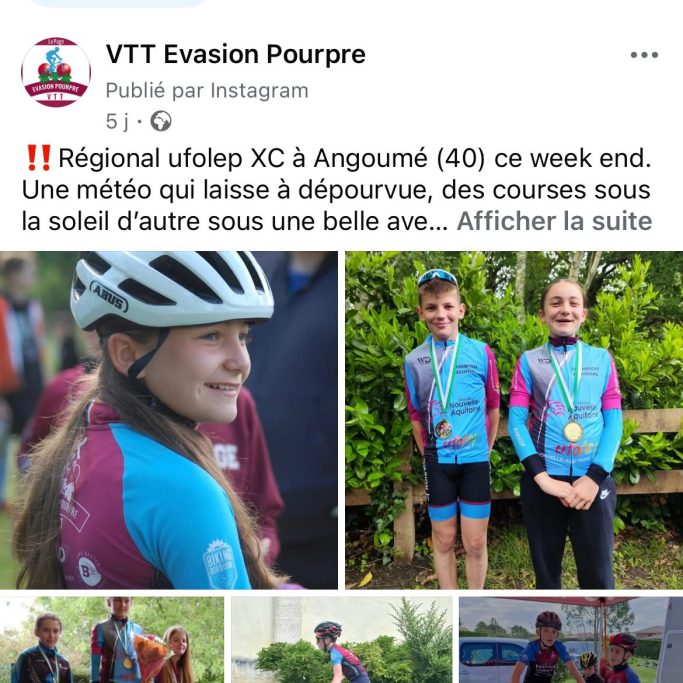Open photo of riders under the tent
The height and width of the screenshot is (683, 683).
570,640
